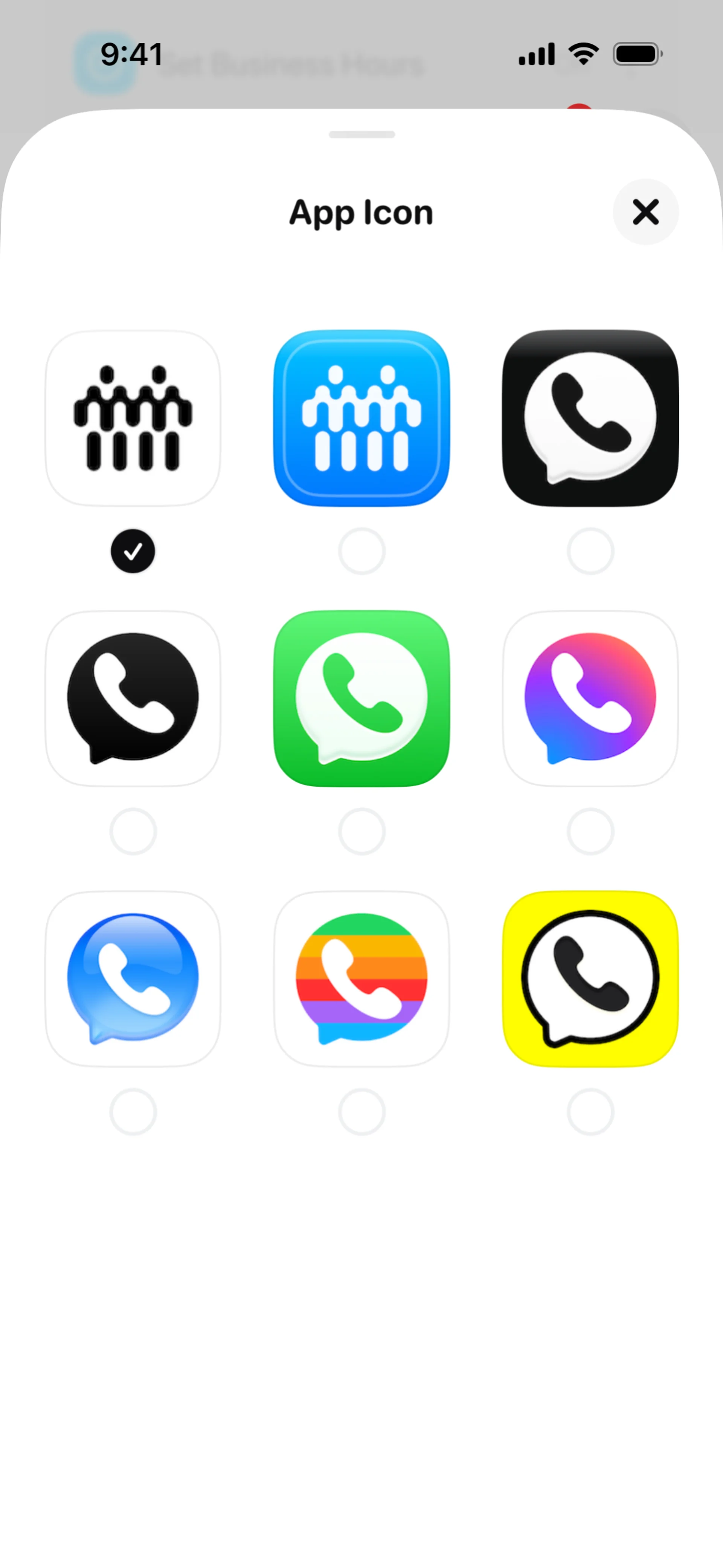Tap the radio button under the green icon
The image size is (723, 1568).
coord(361,831)
